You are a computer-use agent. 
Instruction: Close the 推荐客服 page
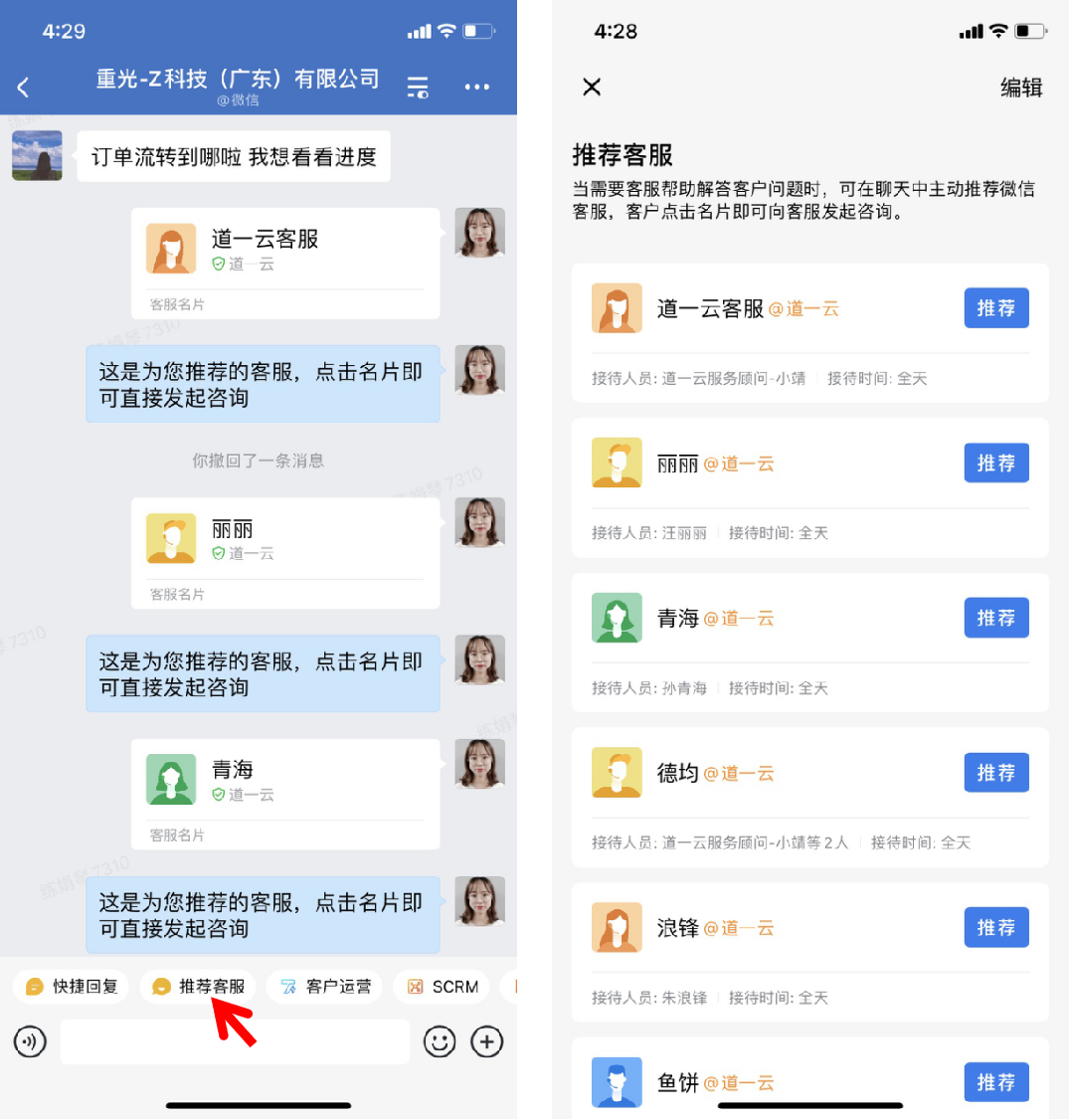(x=592, y=88)
